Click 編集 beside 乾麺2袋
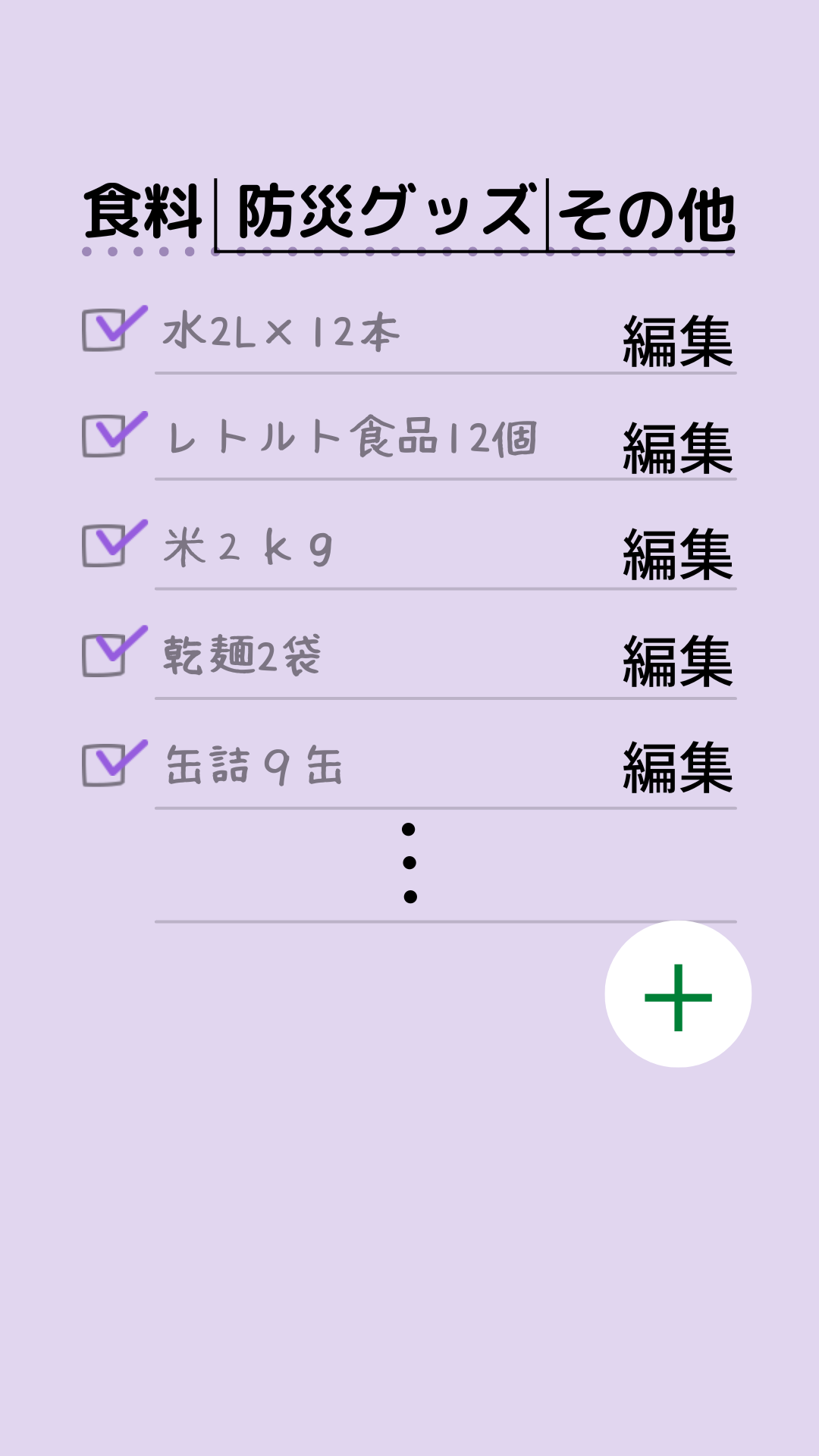This screenshot has width=819, height=1456. [x=679, y=660]
